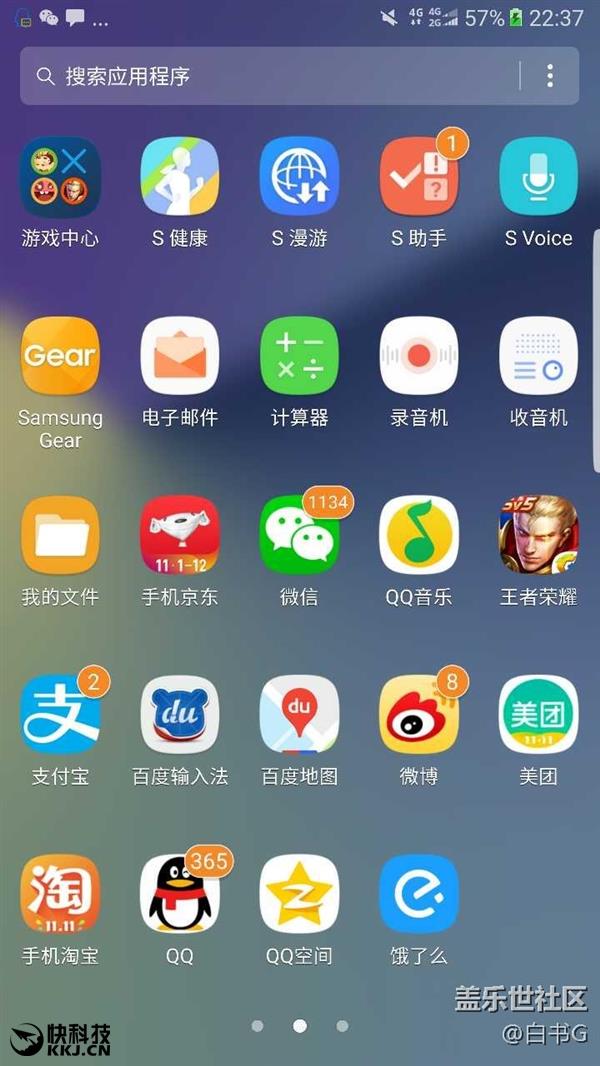The image size is (600, 1066).
Task: Open S 助手 with notification badge
Action: 419,177
